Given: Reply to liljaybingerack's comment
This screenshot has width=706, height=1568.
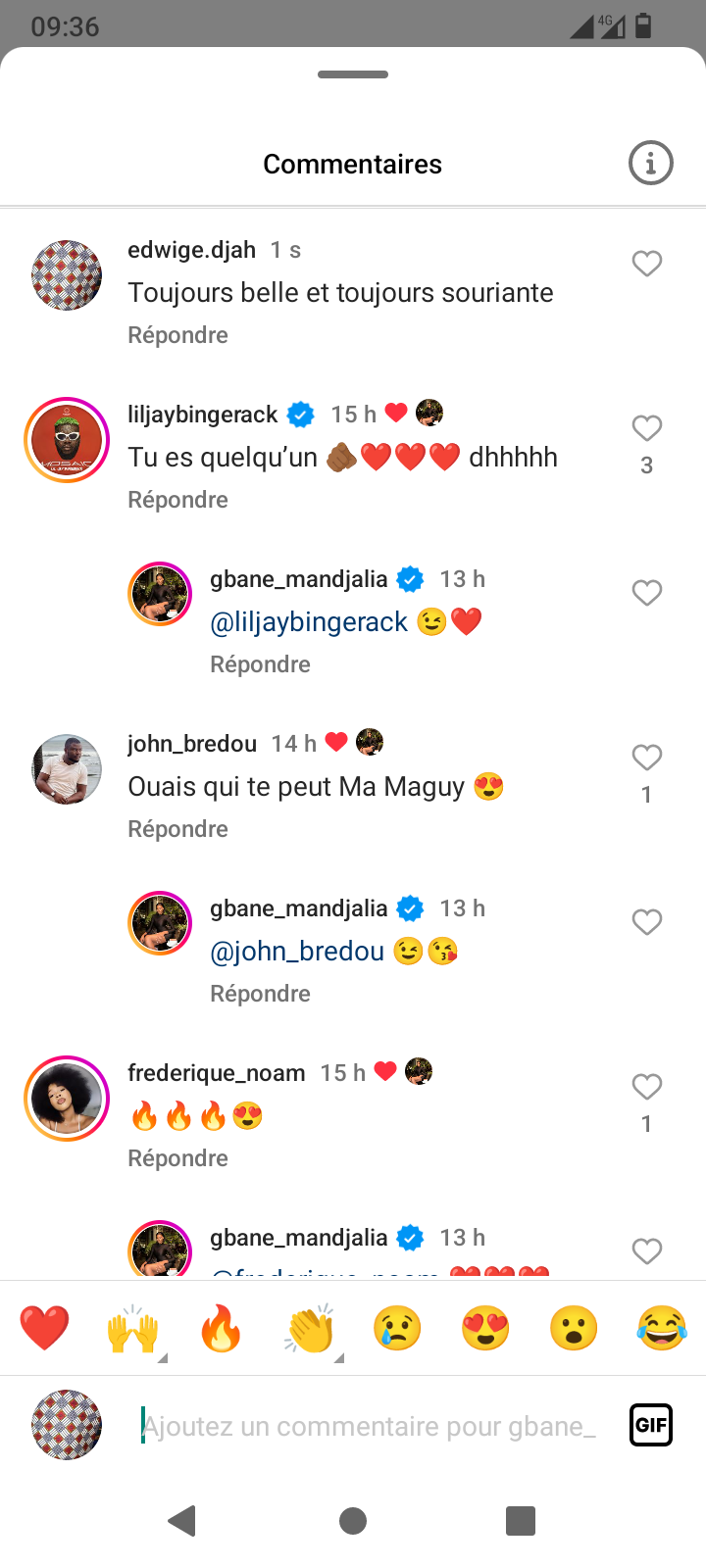Looking at the screenshot, I should [177, 500].
